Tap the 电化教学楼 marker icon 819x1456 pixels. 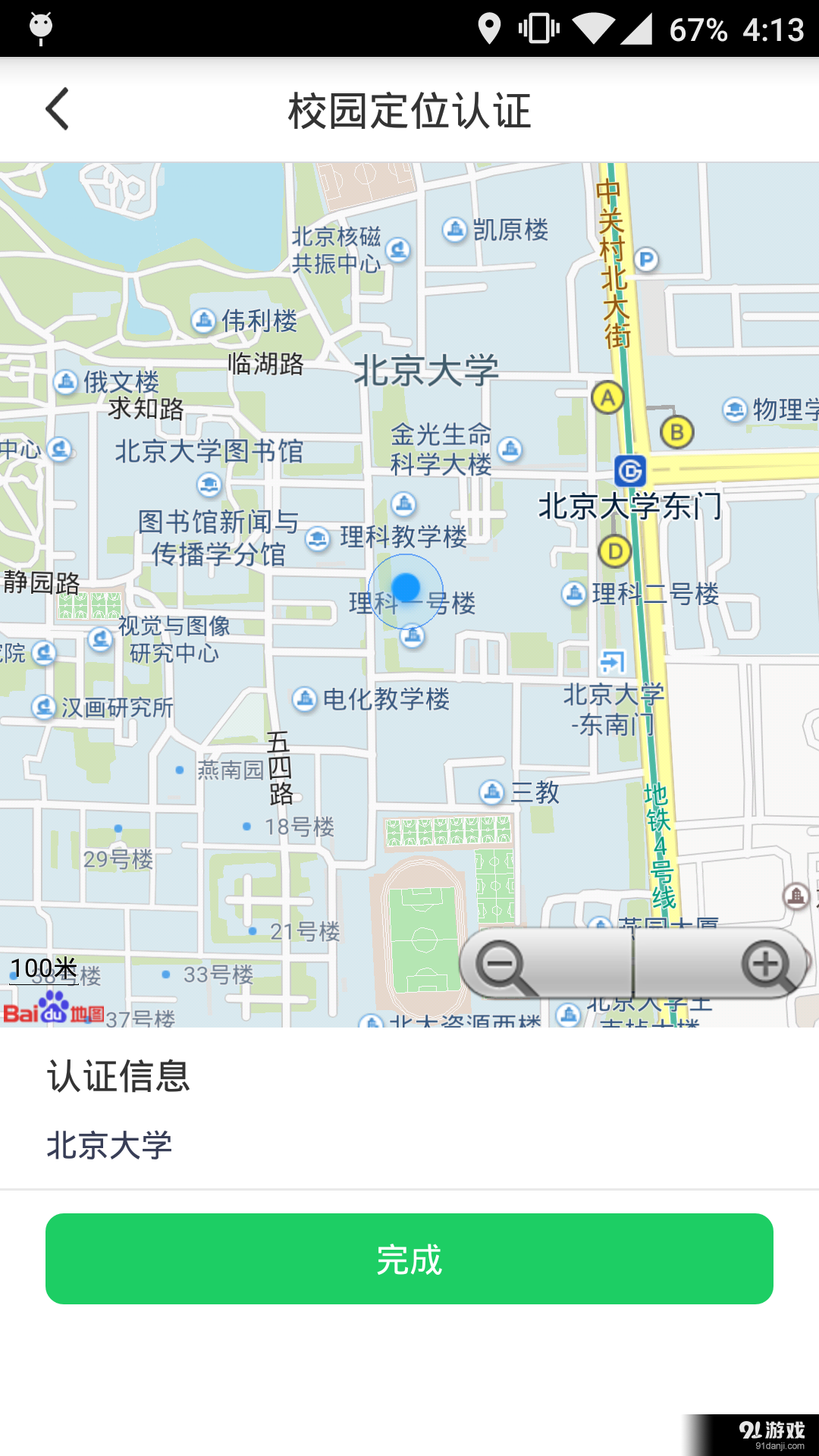click(305, 699)
